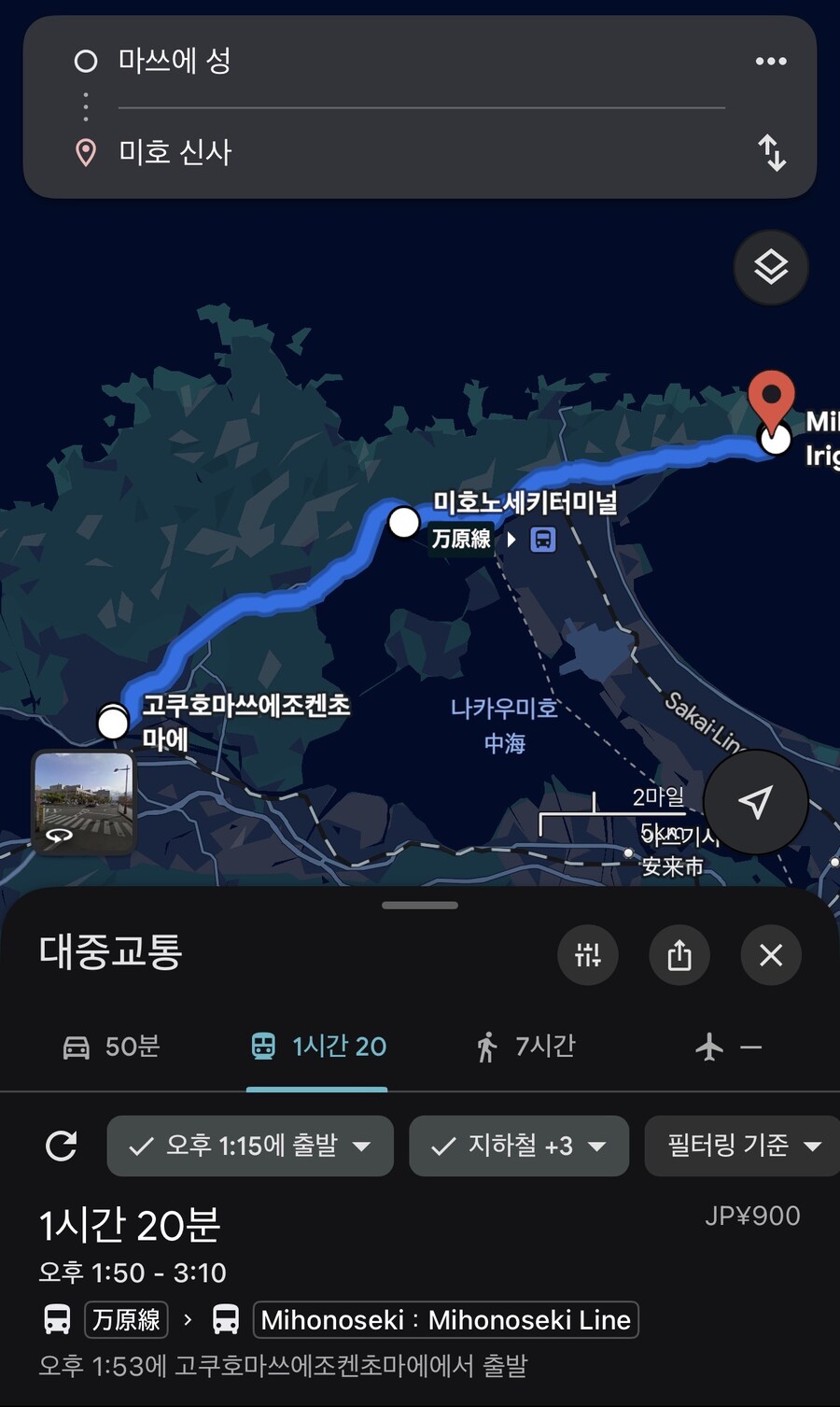
Task: Open the three-dot overflow menu
Action: coord(771,61)
